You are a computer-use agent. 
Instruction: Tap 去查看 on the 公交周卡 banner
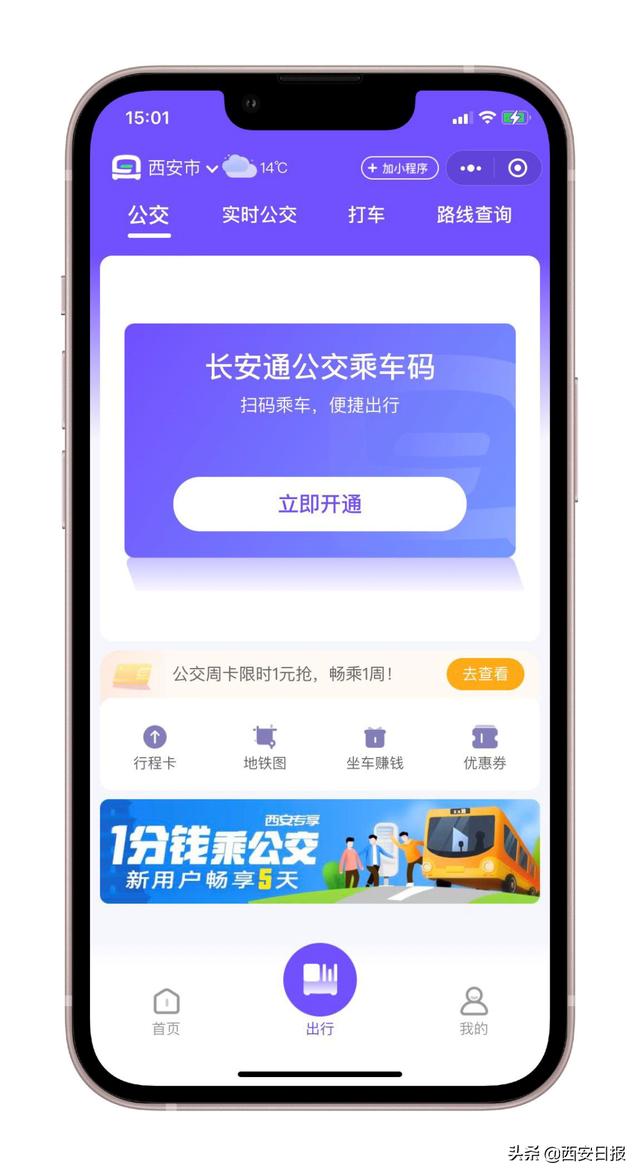click(485, 674)
